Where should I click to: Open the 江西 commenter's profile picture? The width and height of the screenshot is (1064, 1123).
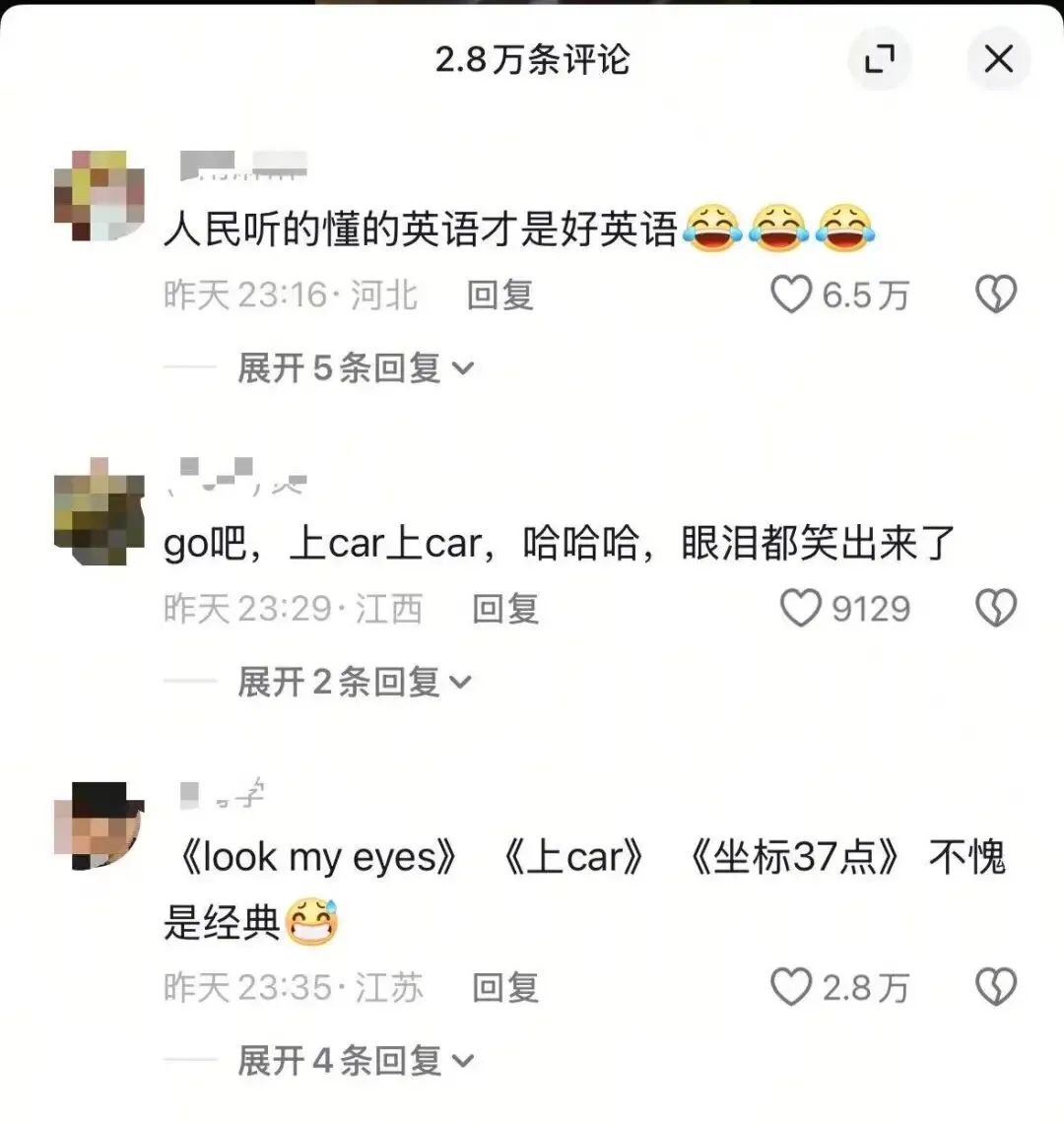point(99,510)
